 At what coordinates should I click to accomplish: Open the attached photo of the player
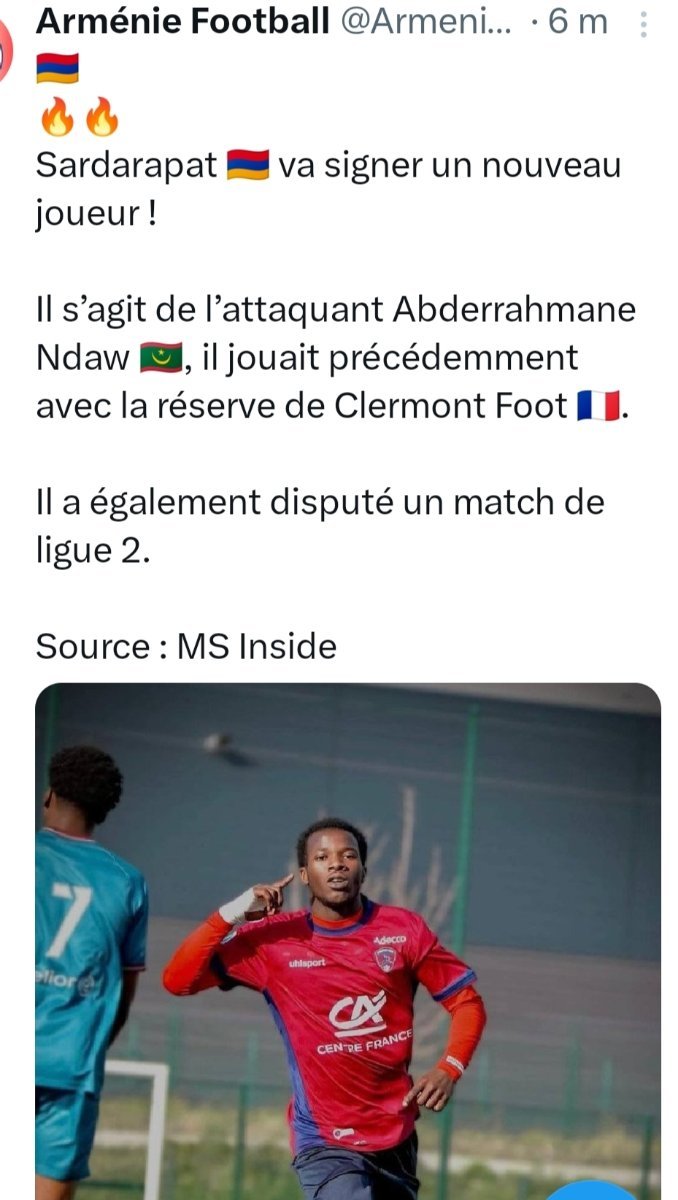[x=348, y=941]
